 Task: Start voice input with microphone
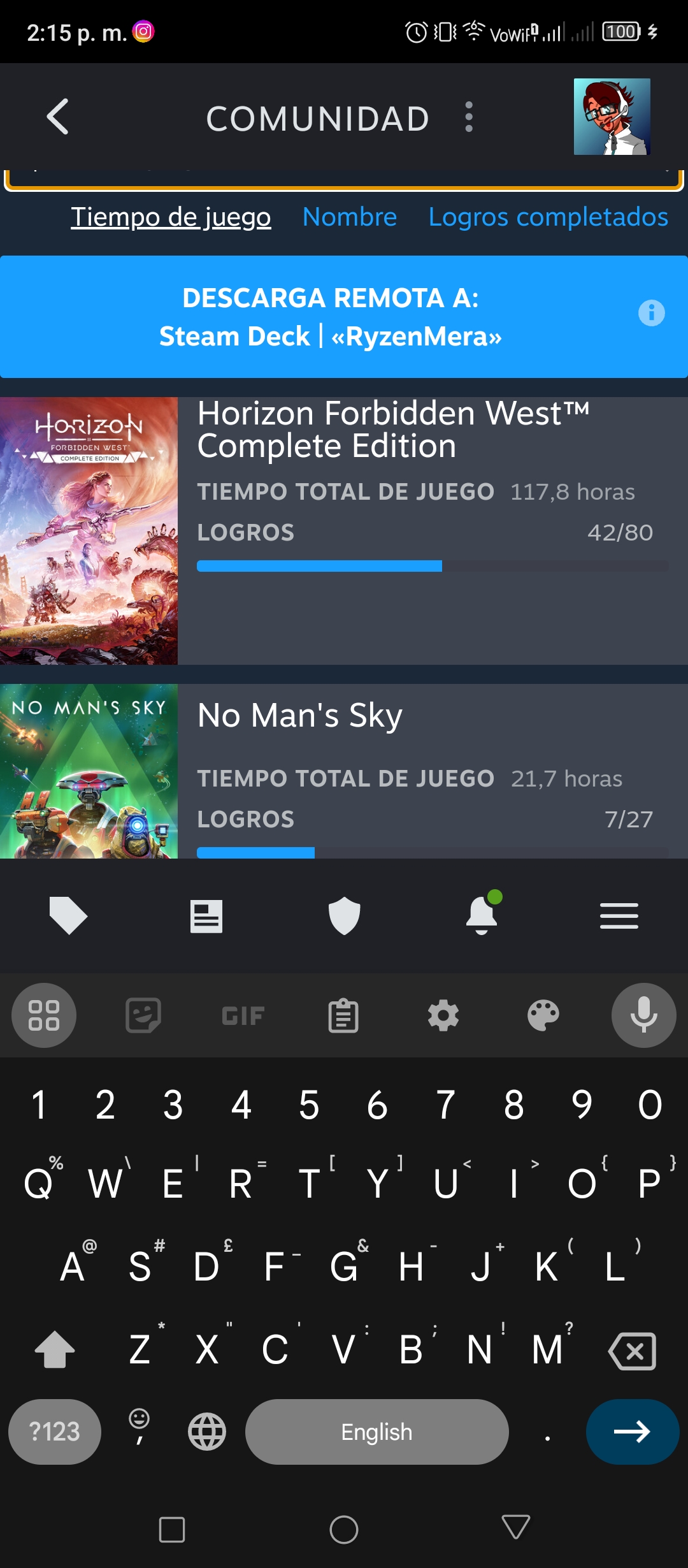(644, 1015)
